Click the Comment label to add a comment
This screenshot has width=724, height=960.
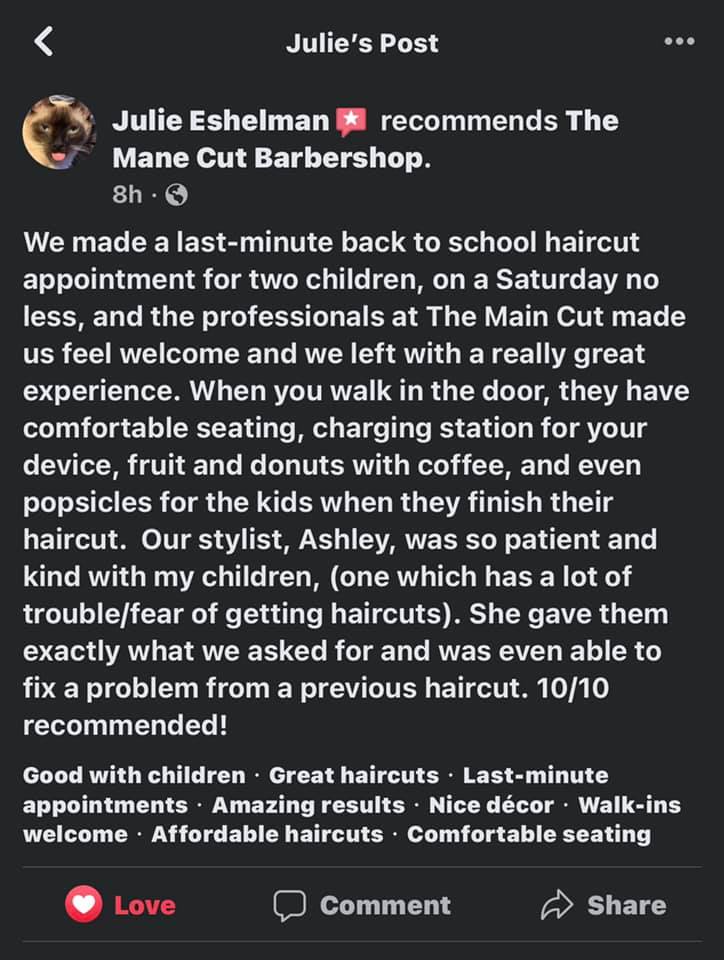coord(384,905)
